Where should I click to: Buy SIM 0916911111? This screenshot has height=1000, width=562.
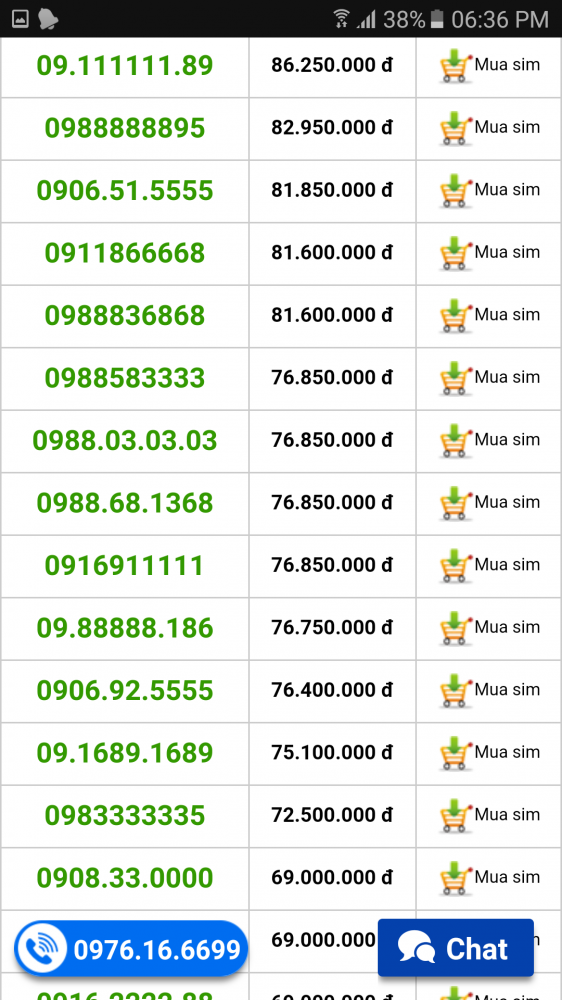coord(489,566)
